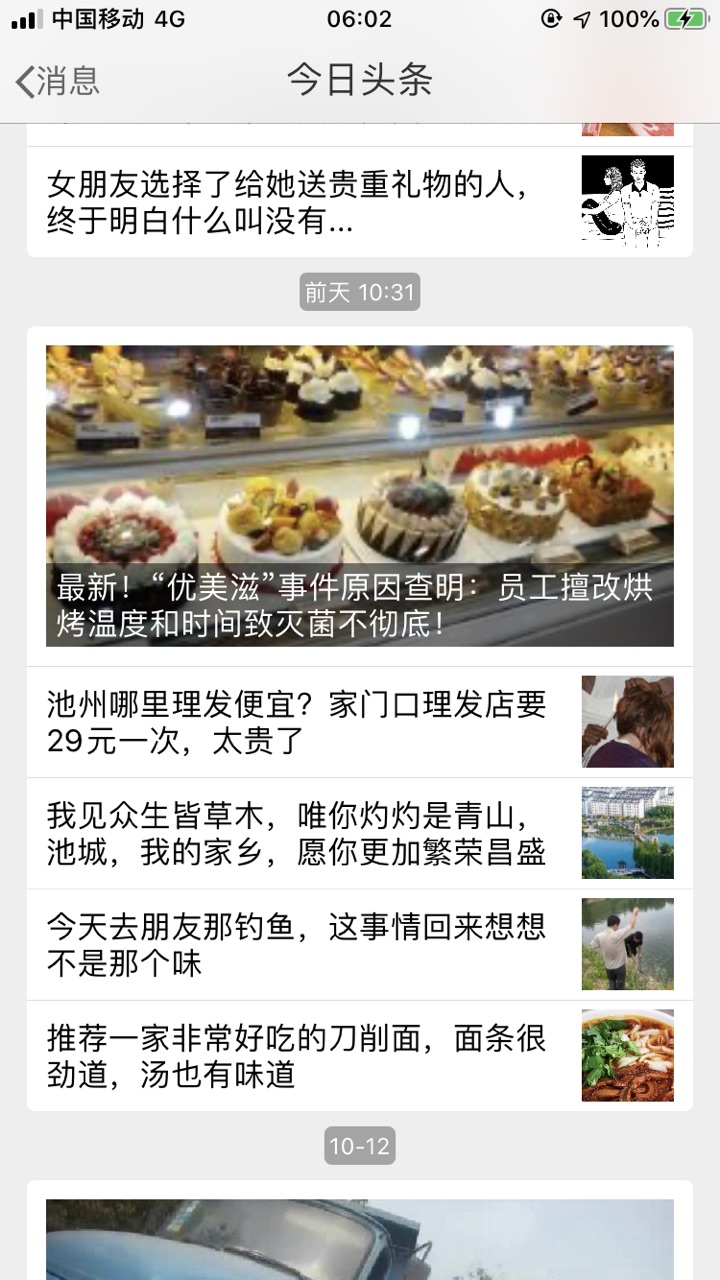Open article about 女朋友选择了给她送贵重礼物的人
720x1280 pixels.
pyautogui.click(x=300, y=203)
